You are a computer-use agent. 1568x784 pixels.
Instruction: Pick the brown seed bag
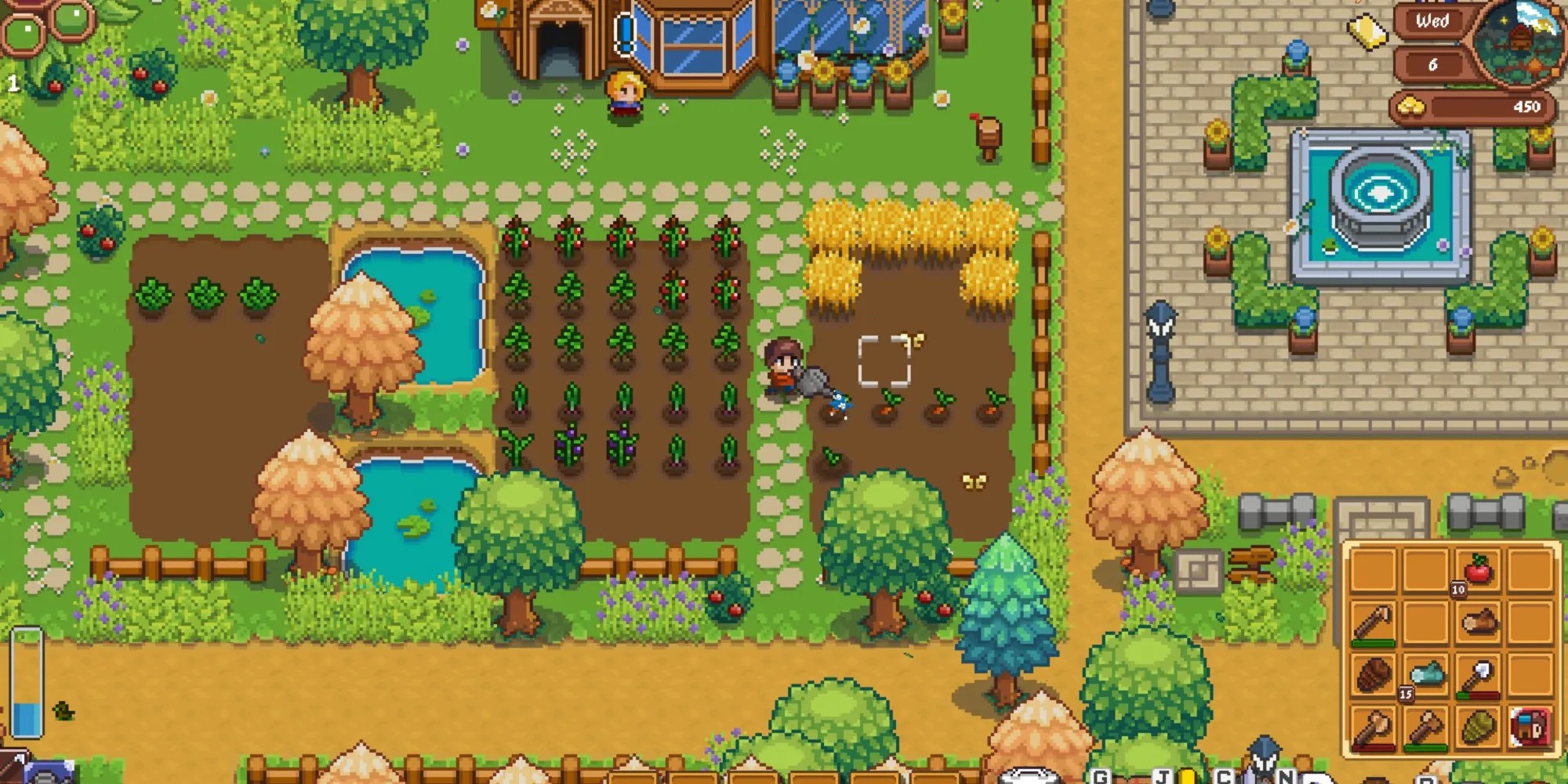point(1374,674)
